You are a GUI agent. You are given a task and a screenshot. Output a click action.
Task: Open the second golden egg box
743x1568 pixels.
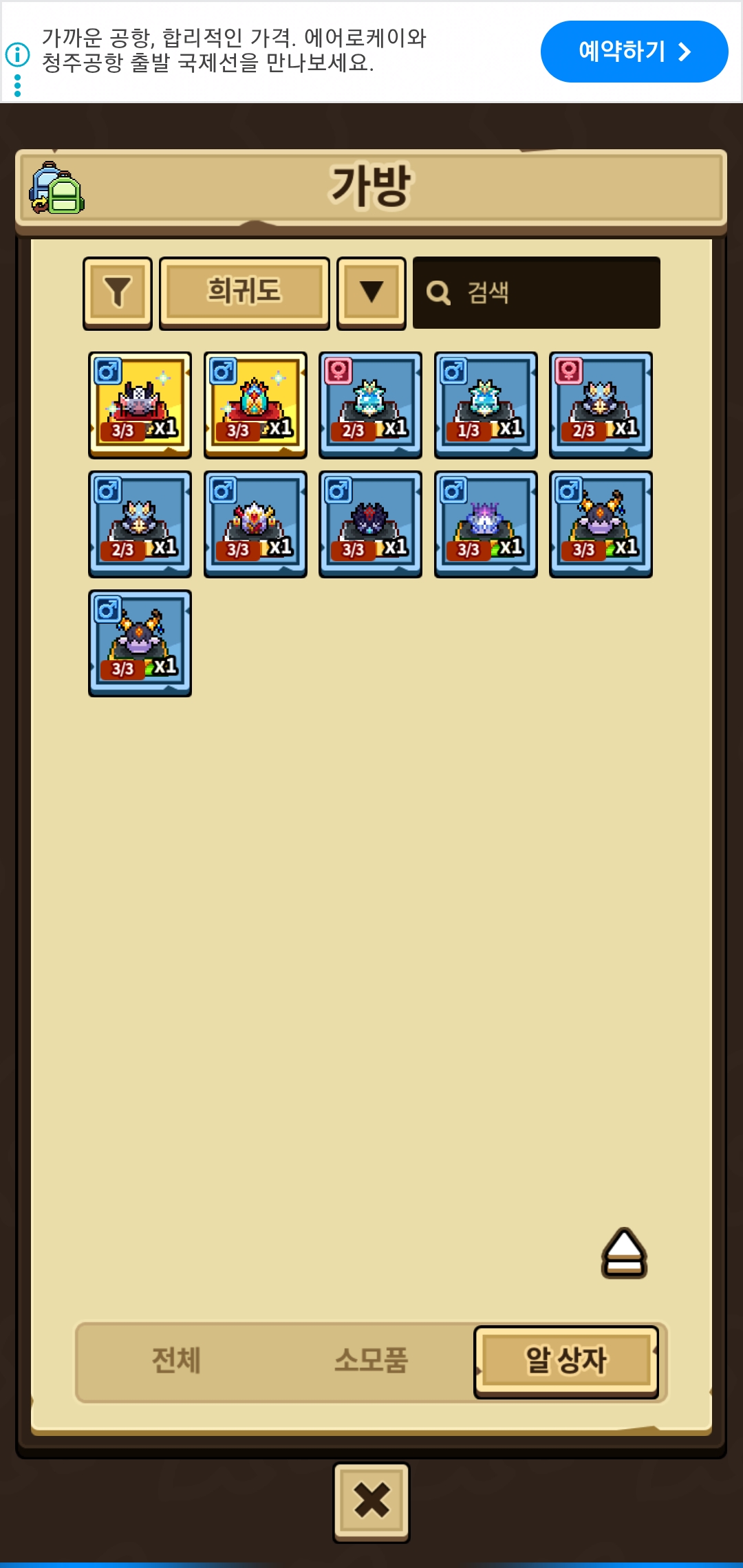pyautogui.click(x=255, y=404)
